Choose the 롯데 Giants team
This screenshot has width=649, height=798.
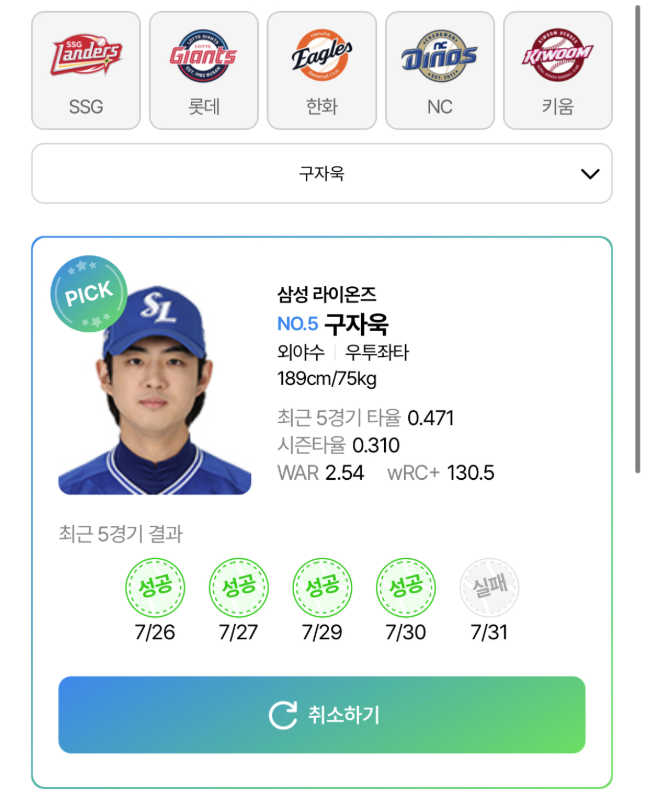pos(204,71)
